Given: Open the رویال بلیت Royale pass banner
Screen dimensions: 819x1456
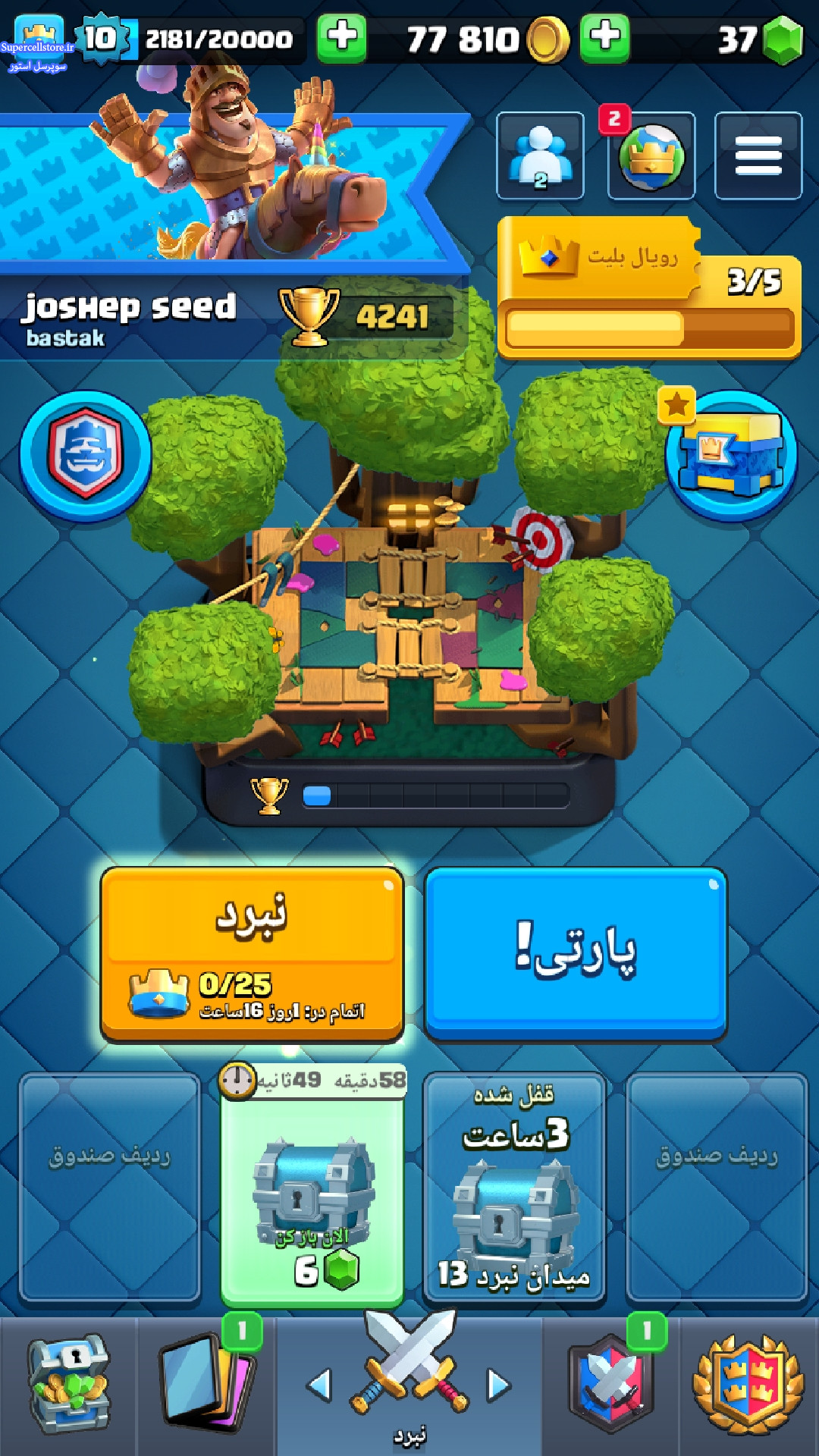Looking at the screenshot, I should pyautogui.click(x=649, y=287).
